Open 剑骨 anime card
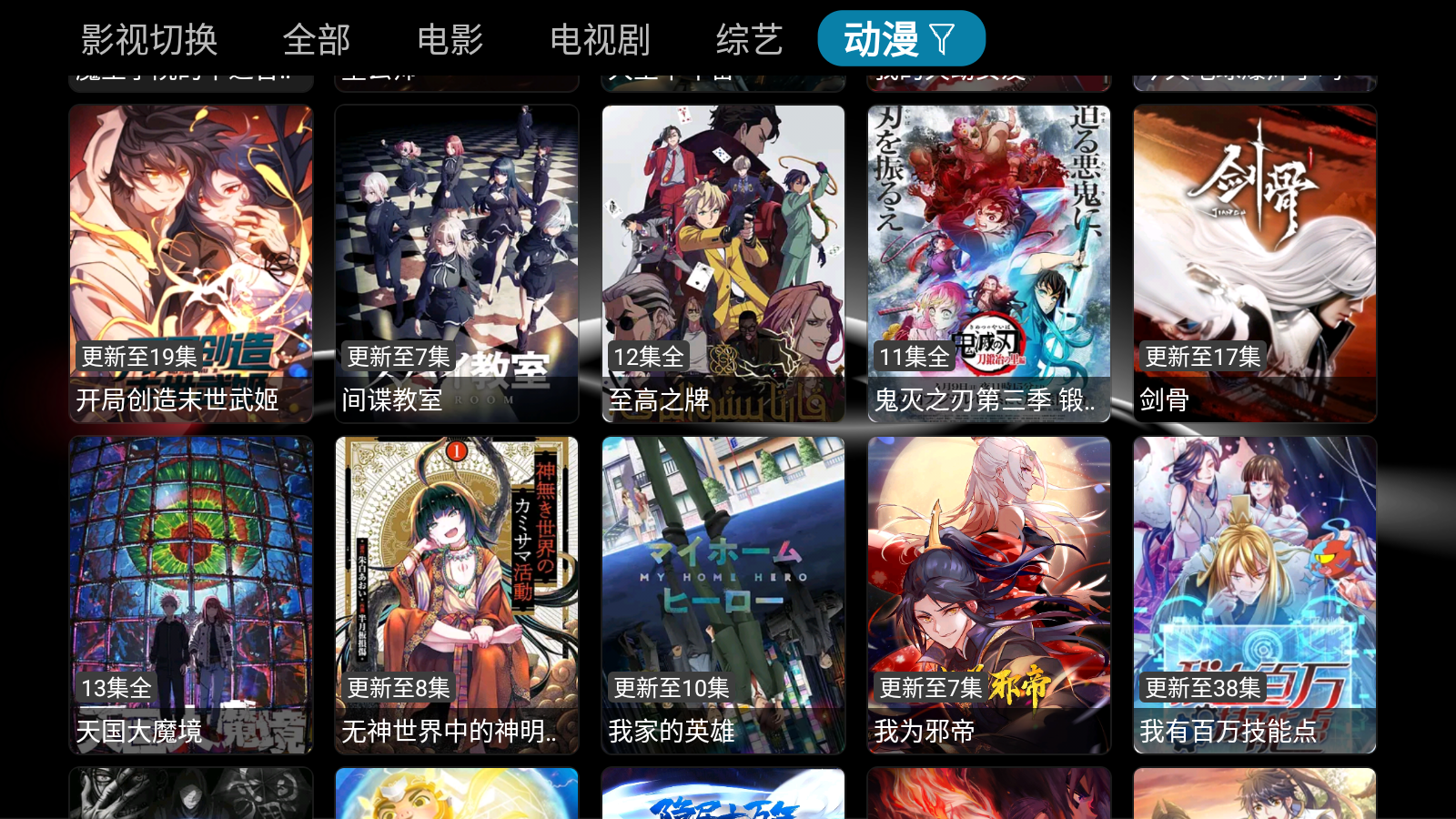1456x819 pixels. pyautogui.click(x=1255, y=263)
